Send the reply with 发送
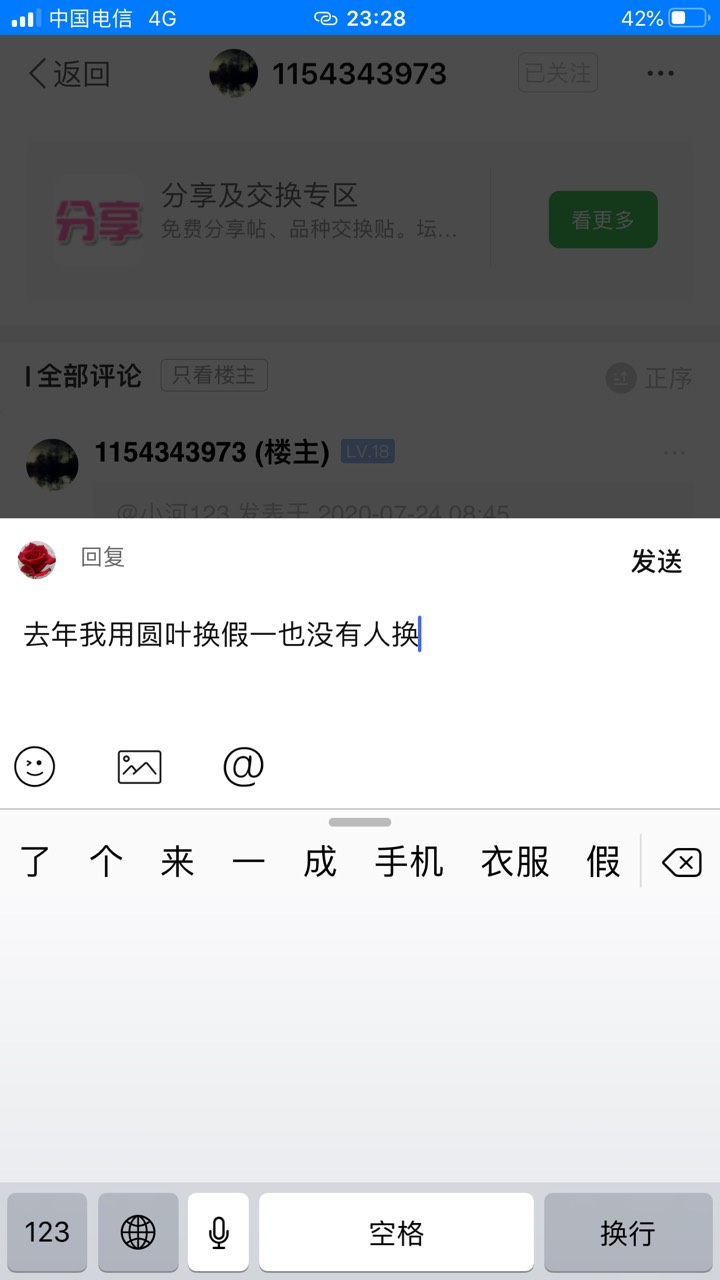 point(656,562)
